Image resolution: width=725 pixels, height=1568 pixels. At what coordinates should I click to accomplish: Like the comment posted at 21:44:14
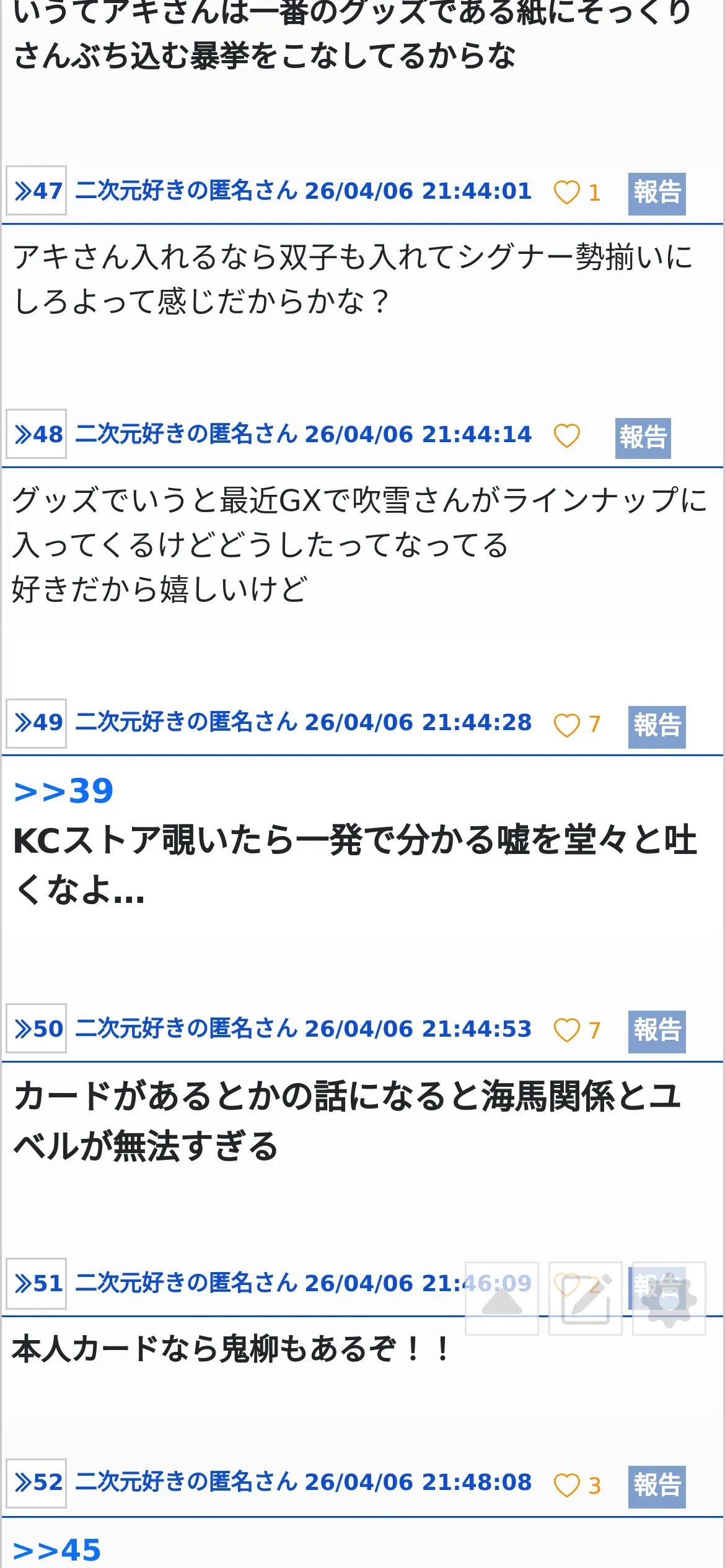coord(566,435)
